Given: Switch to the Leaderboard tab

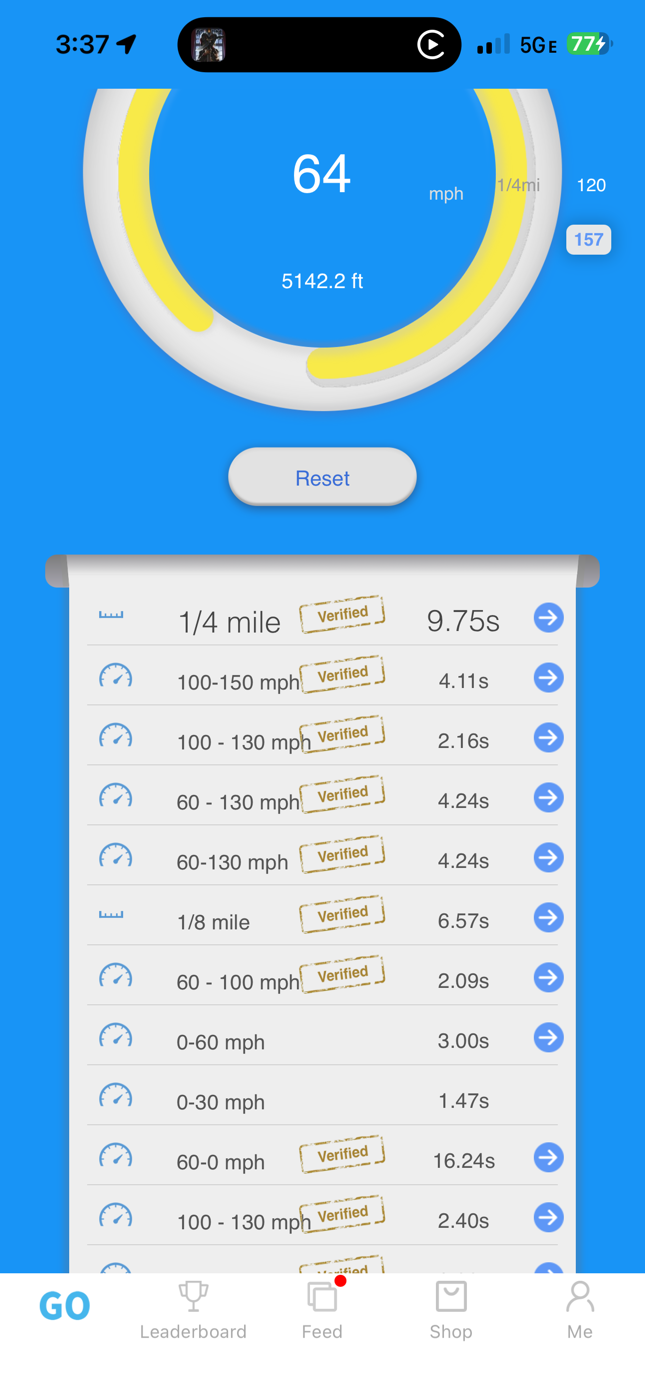Looking at the screenshot, I should tap(193, 1310).
